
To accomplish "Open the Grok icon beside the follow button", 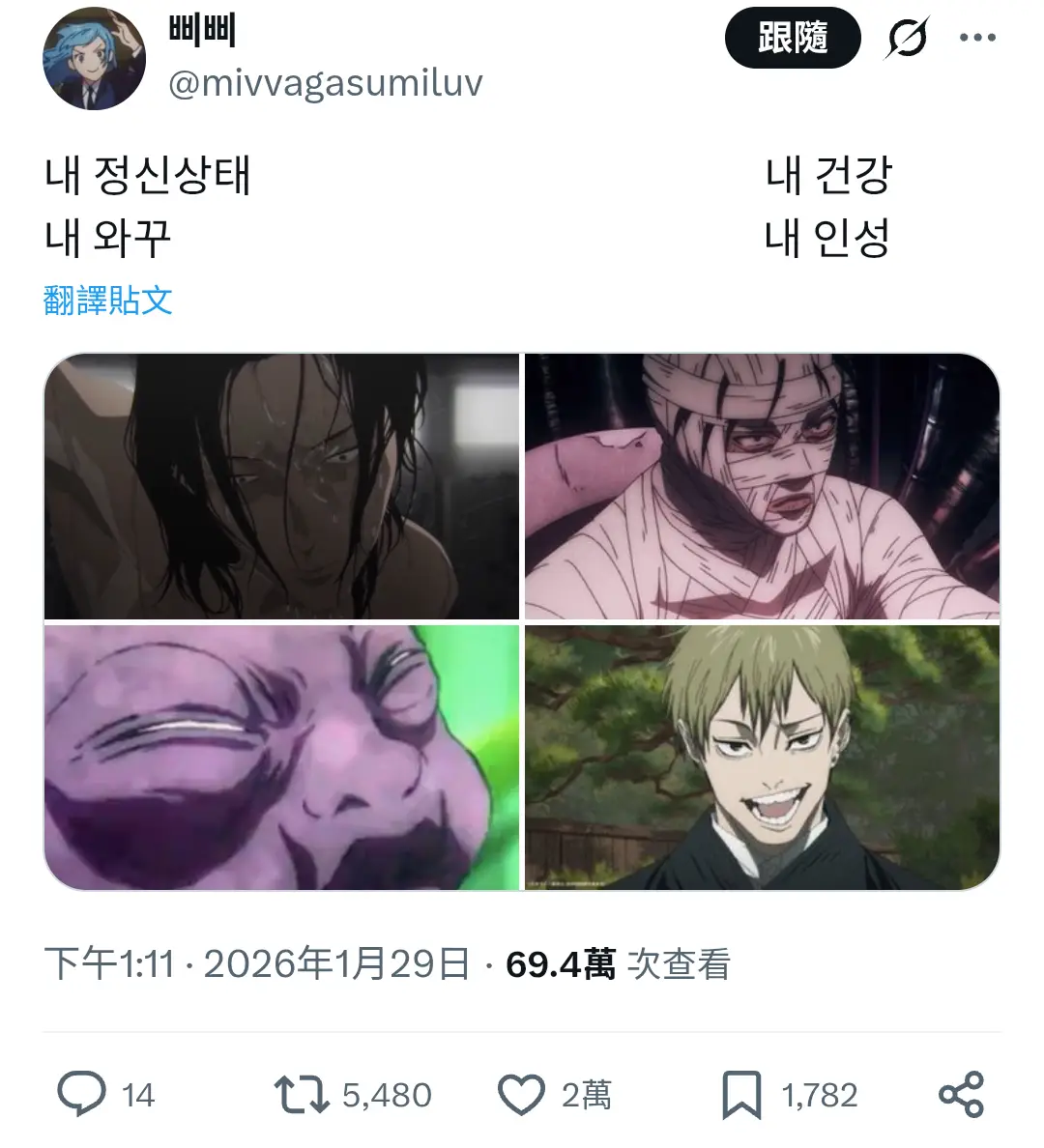I will [x=907, y=39].
